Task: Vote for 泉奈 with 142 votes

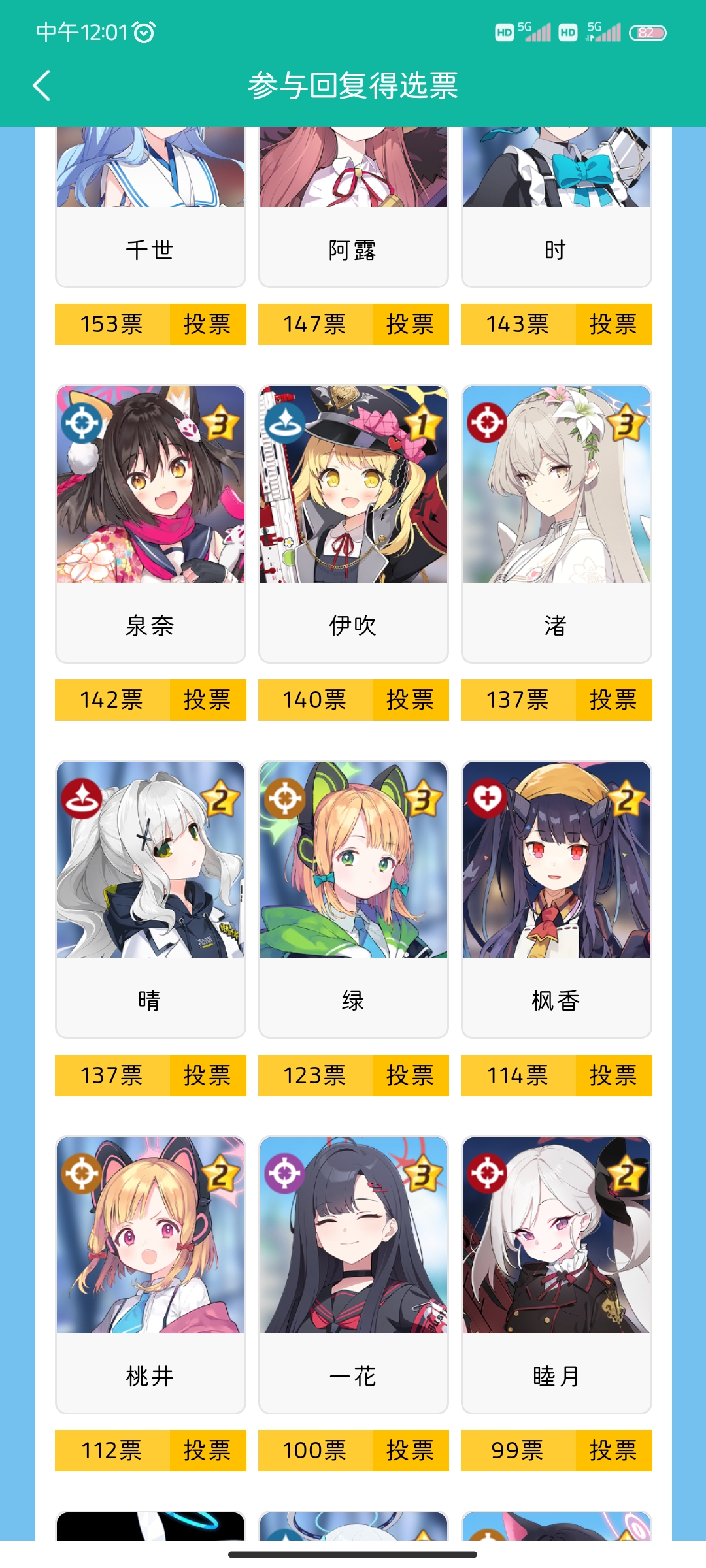Action: [x=207, y=700]
